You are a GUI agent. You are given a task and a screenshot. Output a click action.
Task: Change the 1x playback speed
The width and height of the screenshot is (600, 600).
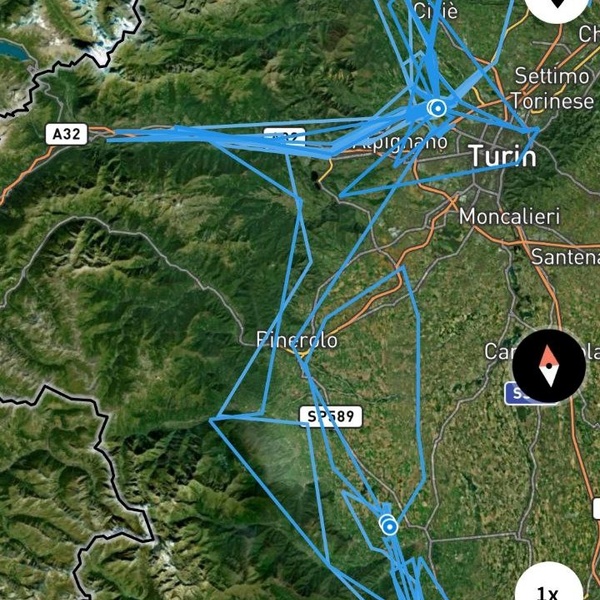tap(549, 587)
